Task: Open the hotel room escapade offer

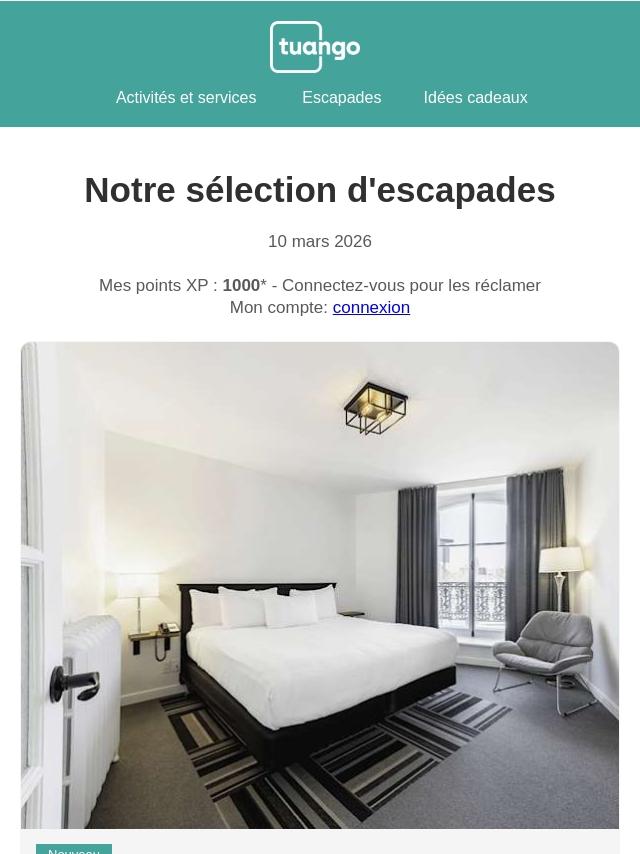Action: pos(320,585)
